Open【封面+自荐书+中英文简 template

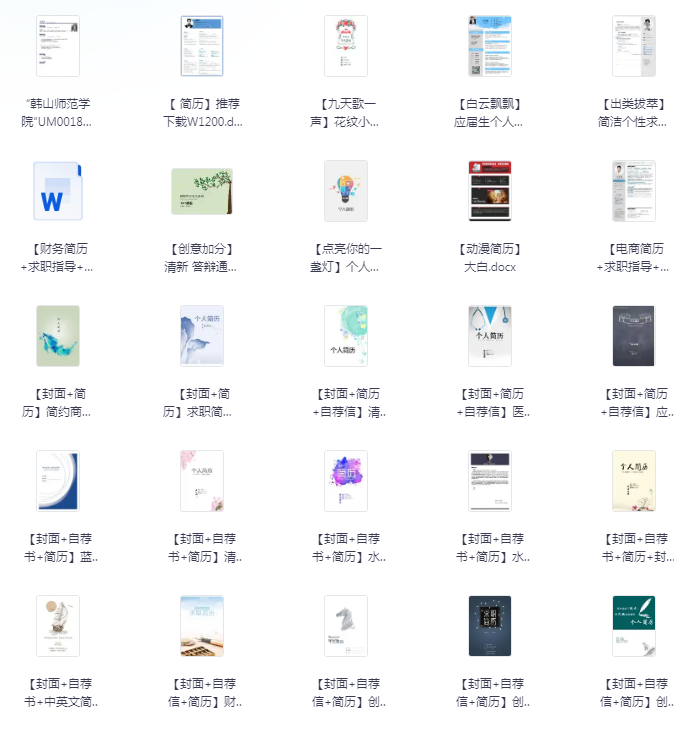coord(57,626)
